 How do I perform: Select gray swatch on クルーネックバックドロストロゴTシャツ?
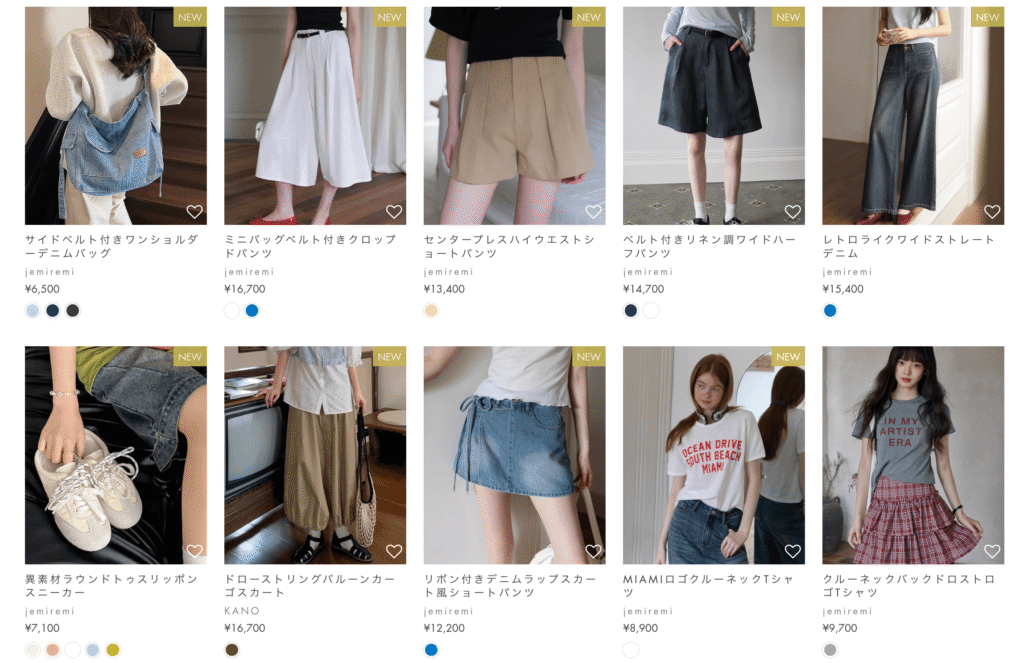(830, 650)
